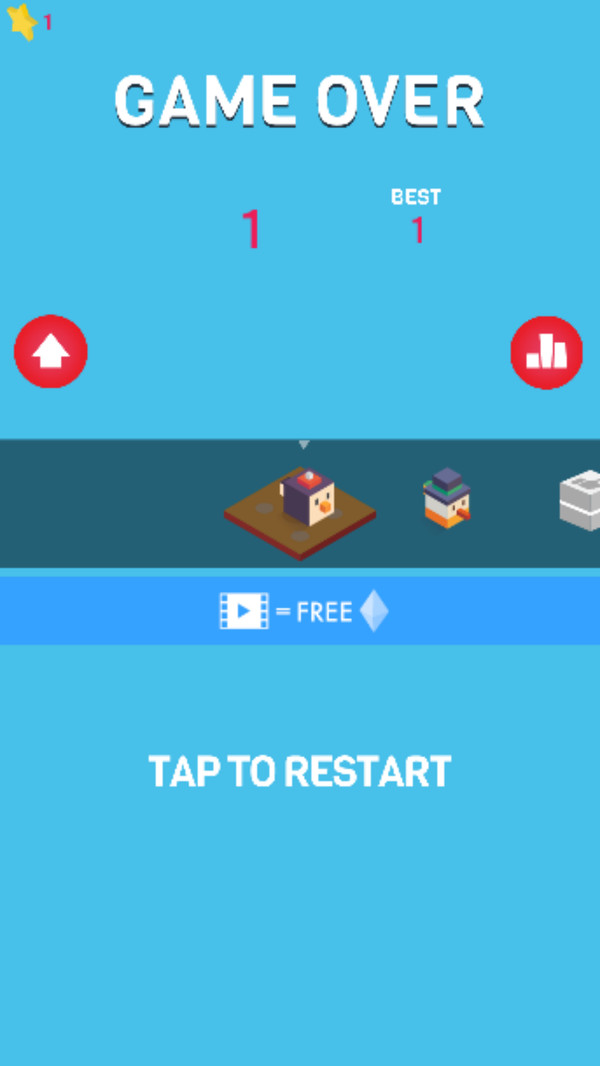Select the character with the gray hat
This screenshot has height=1066, width=600.
pos(446,498)
